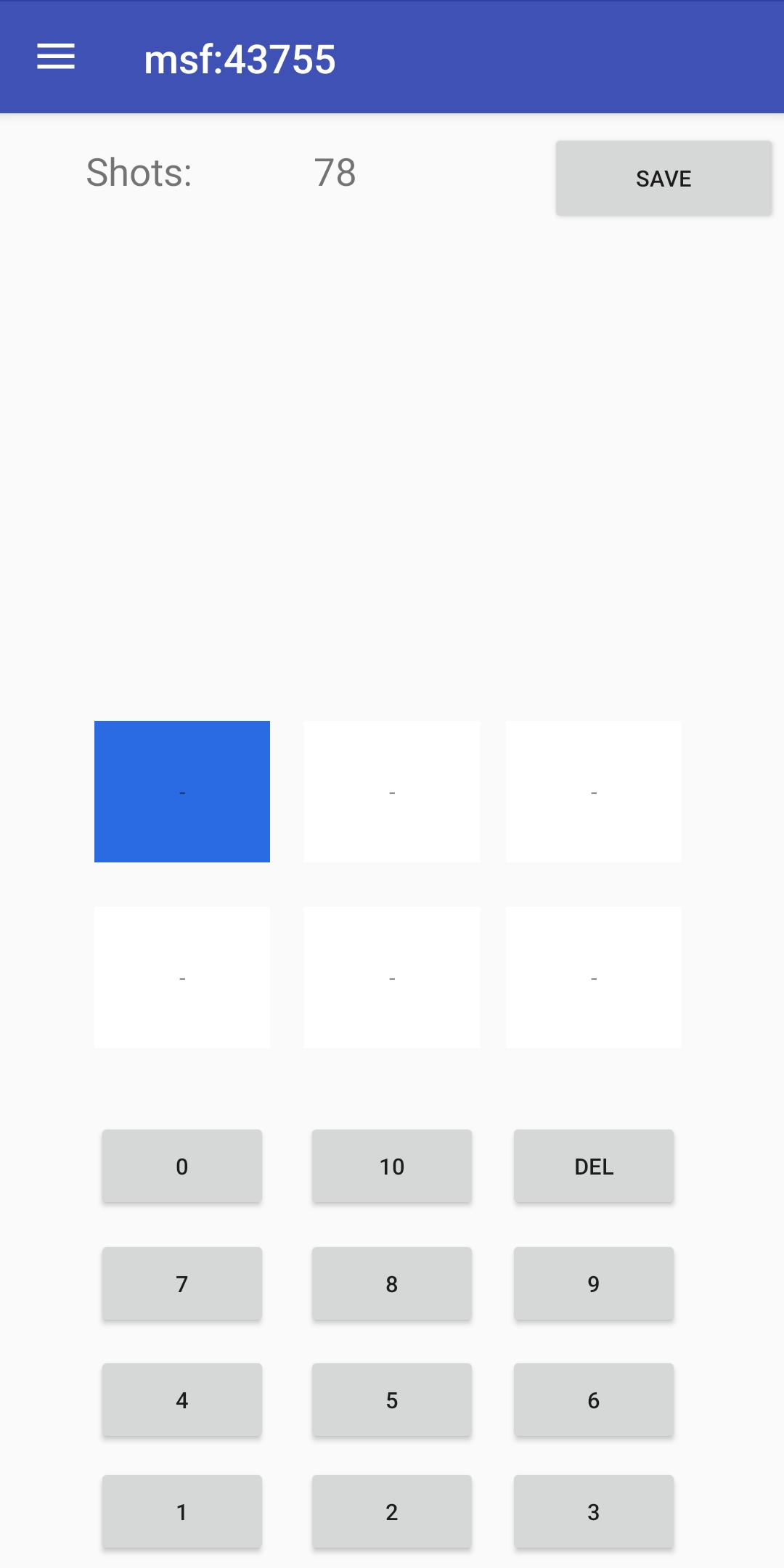This screenshot has width=784, height=1568.
Task: Open the hamburger drawer menu
Action: [56, 57]
